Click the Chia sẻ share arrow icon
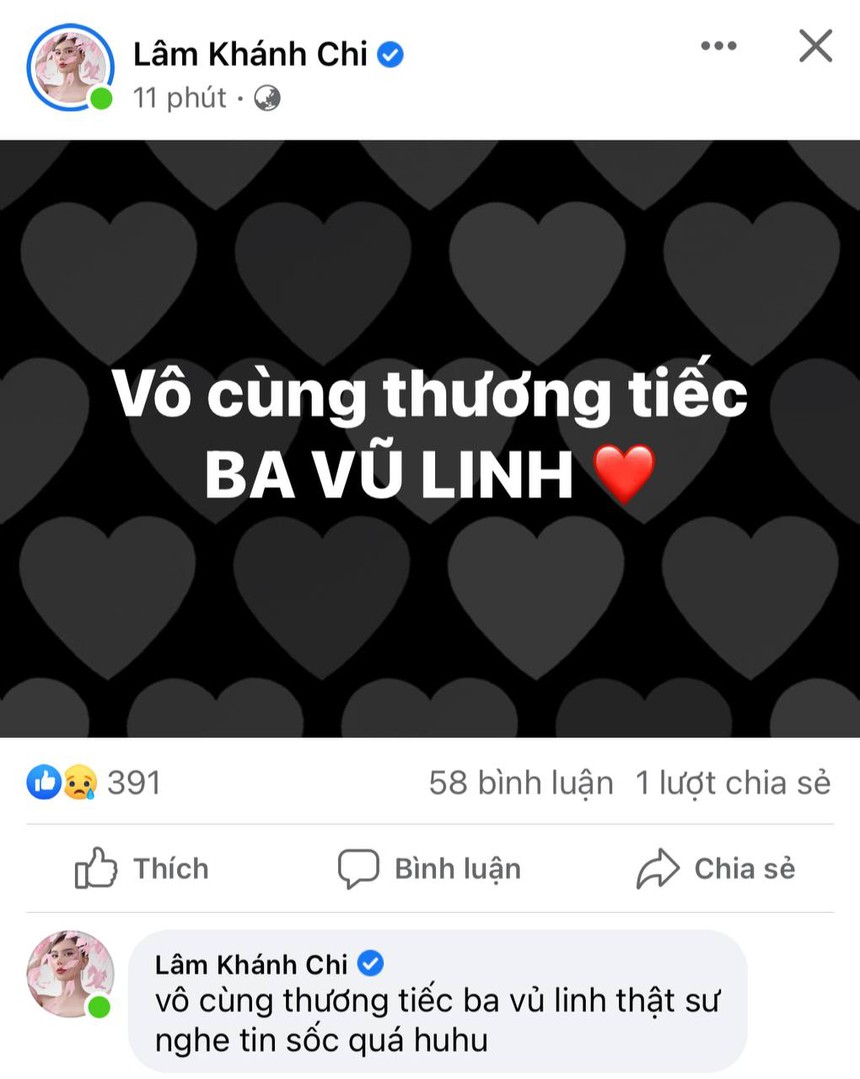The height and width of the screenshot is (1079, 860). click(660, 867)
